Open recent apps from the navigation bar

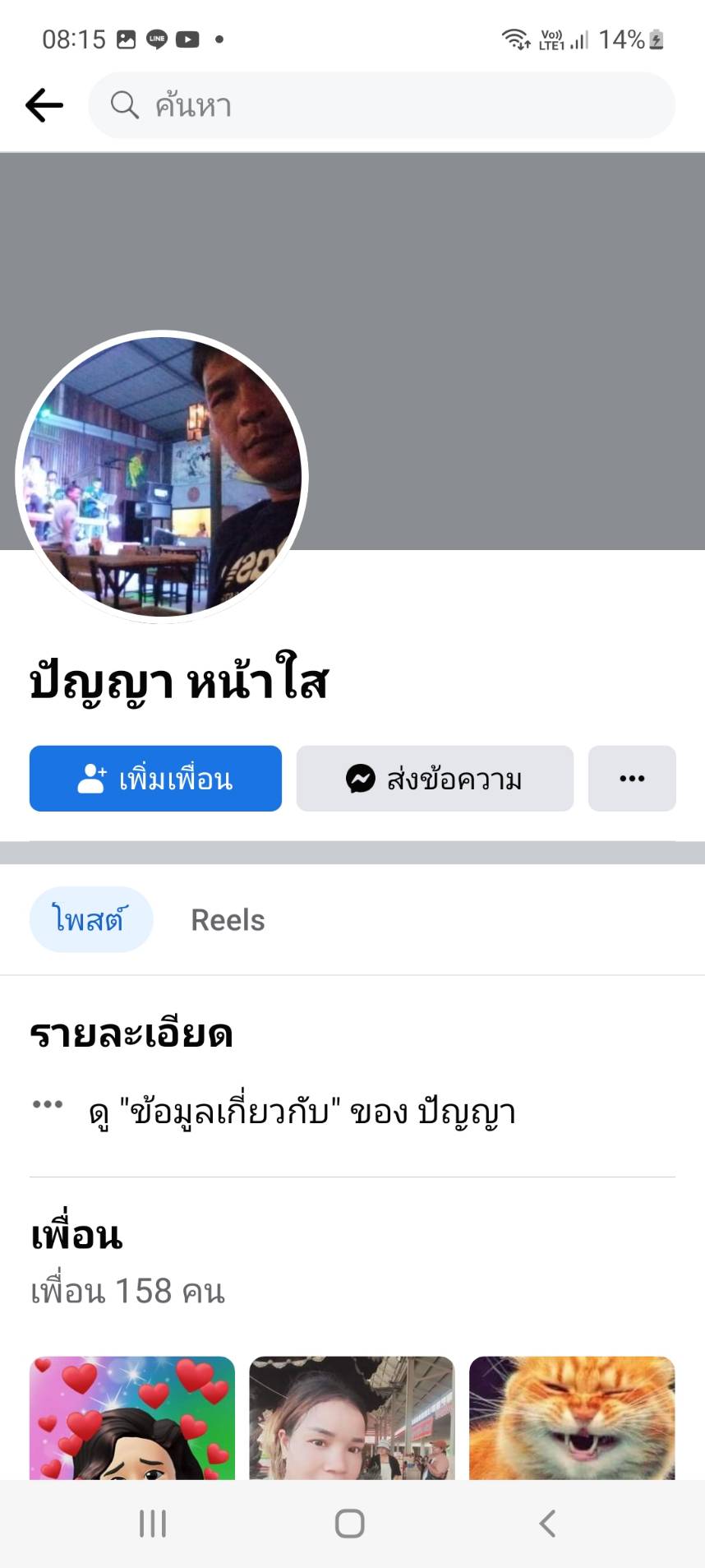coord(153,1524)
